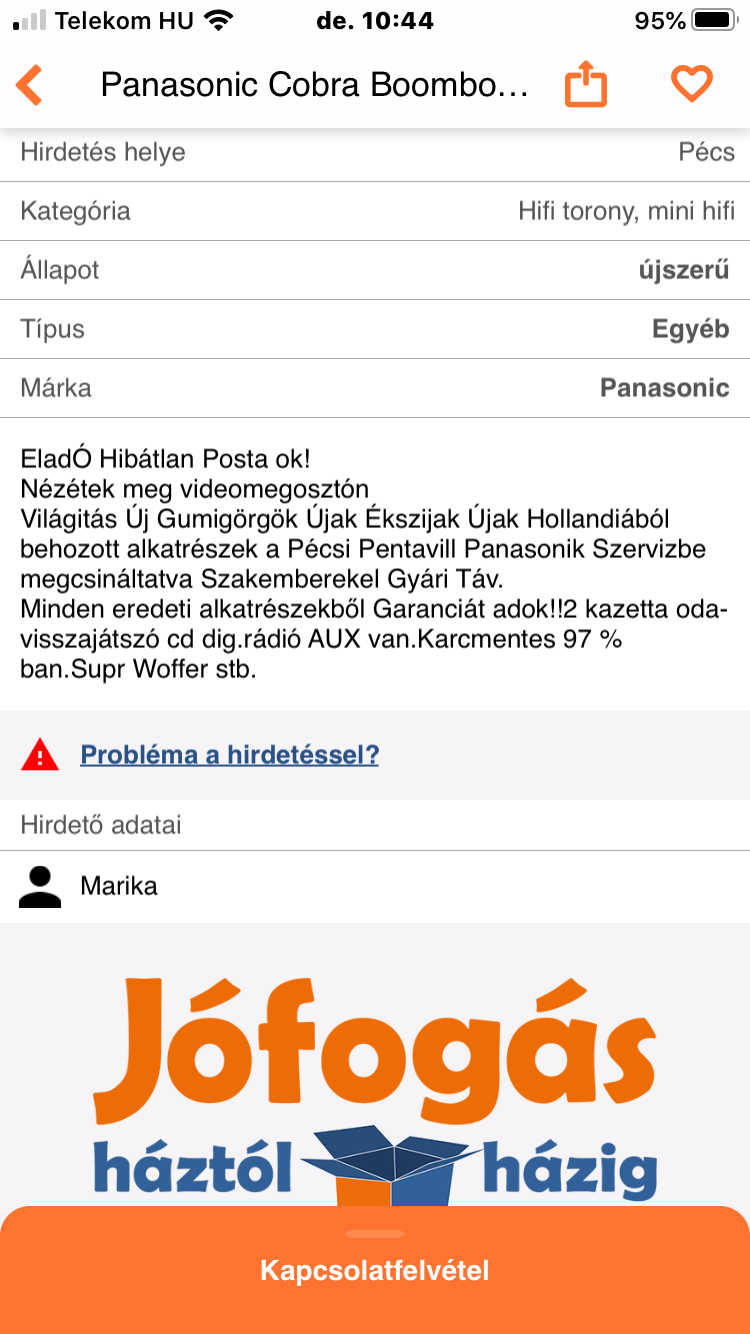The width and height of the screenshot is (750, 1334).
Task: Add the listing to favorites
Action: (691, 84)
